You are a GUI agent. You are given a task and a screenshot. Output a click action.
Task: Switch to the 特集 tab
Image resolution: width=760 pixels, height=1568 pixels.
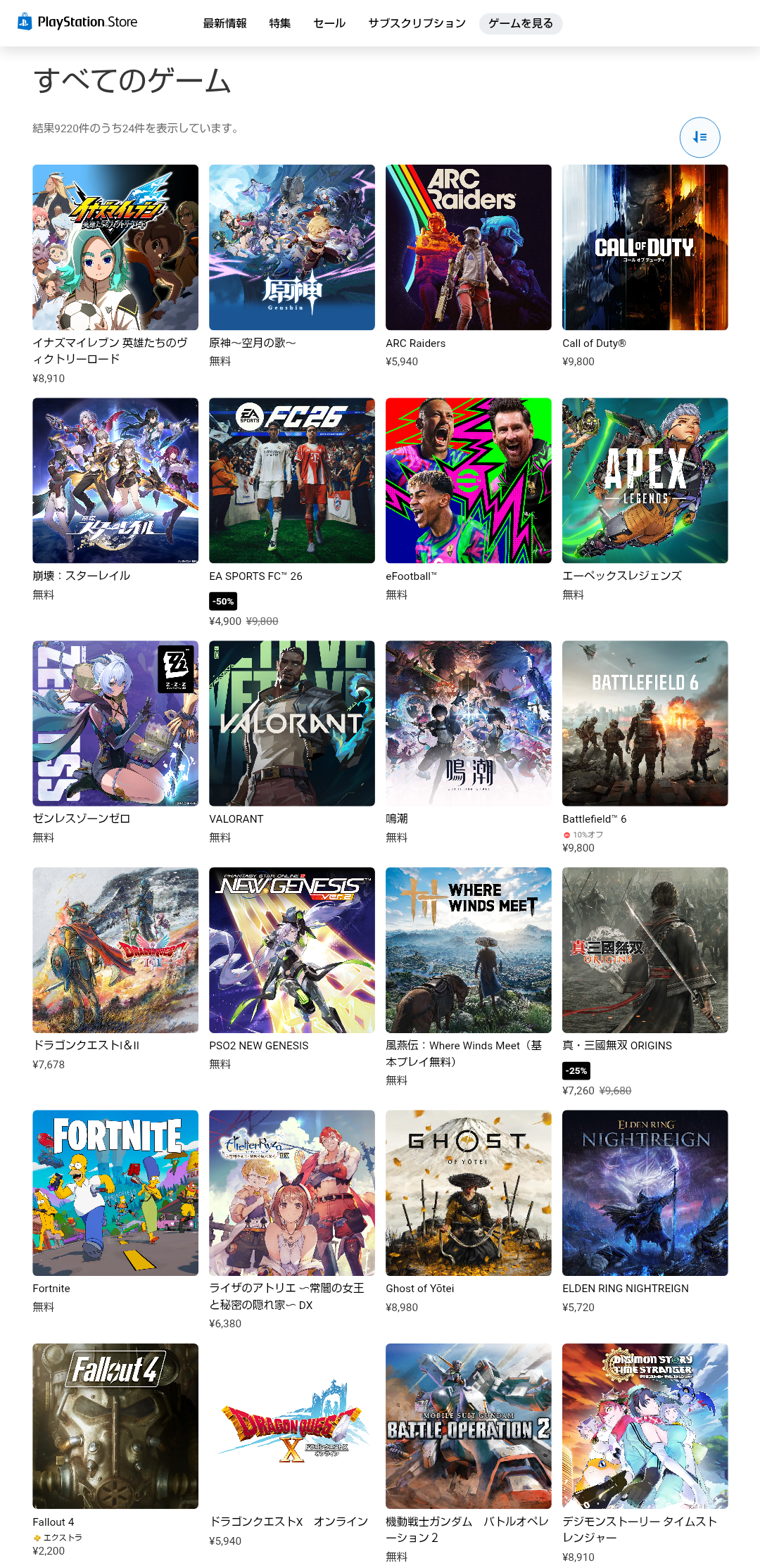coord(279,23)
